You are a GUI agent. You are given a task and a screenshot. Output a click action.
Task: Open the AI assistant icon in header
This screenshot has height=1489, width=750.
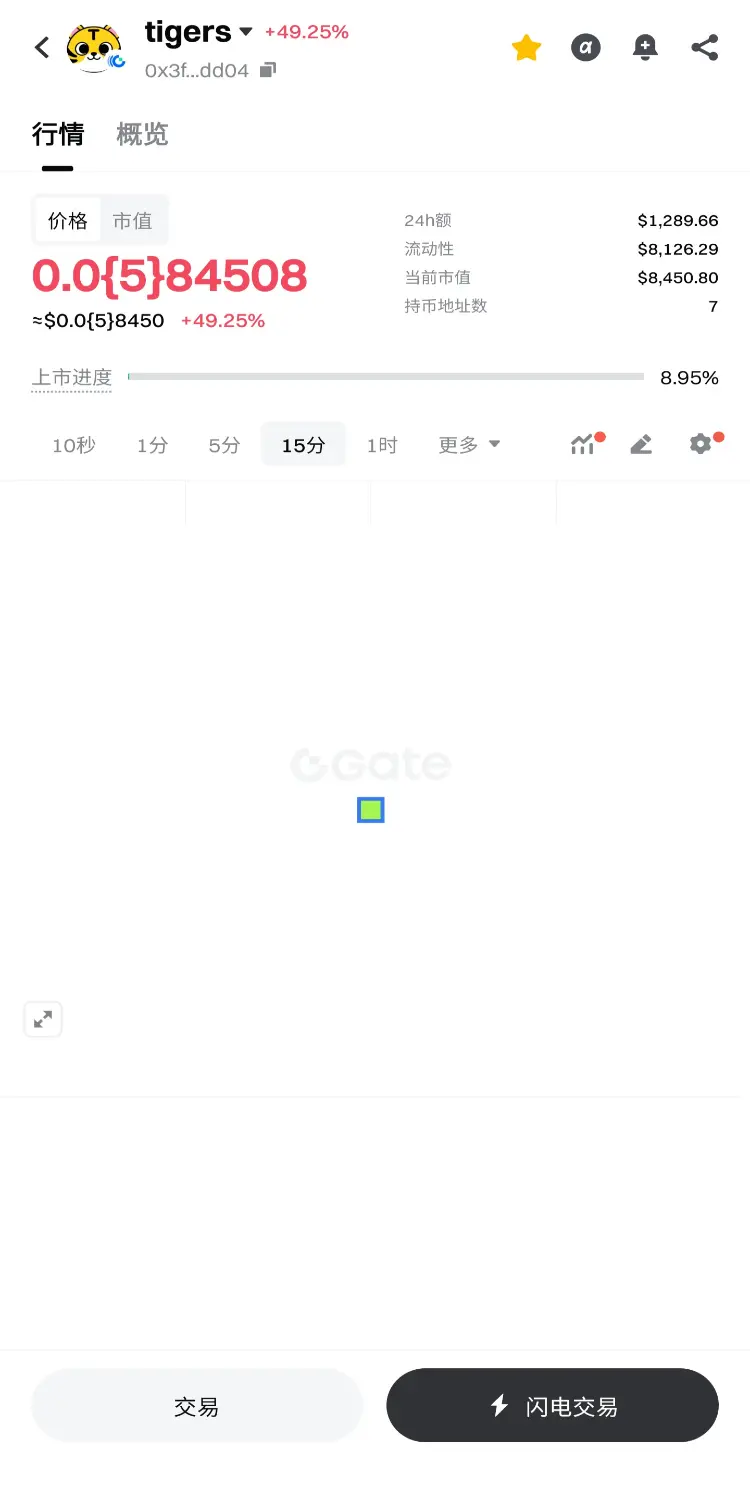tap(586, 47)
